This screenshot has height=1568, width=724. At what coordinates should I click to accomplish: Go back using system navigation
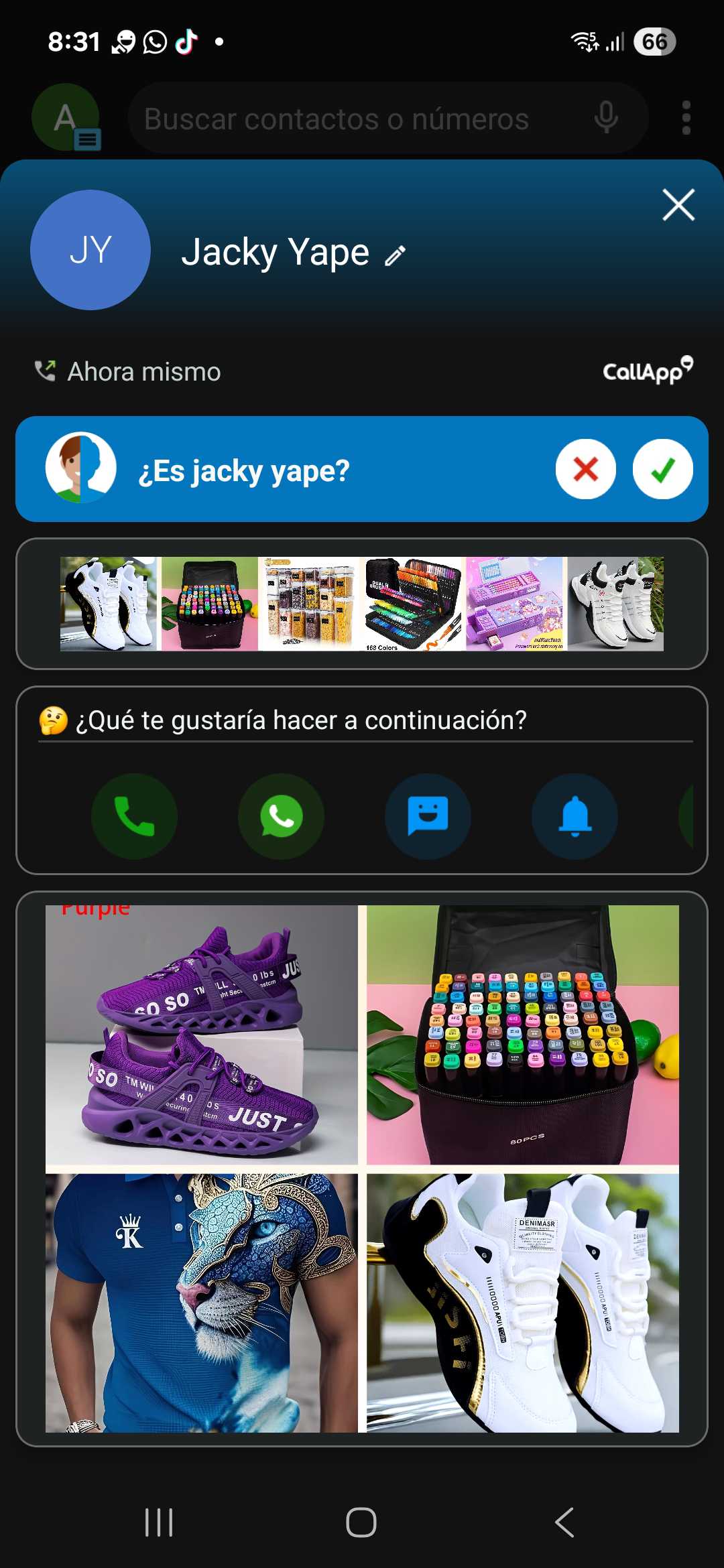pyautogui.click(x=564, y=1522)
